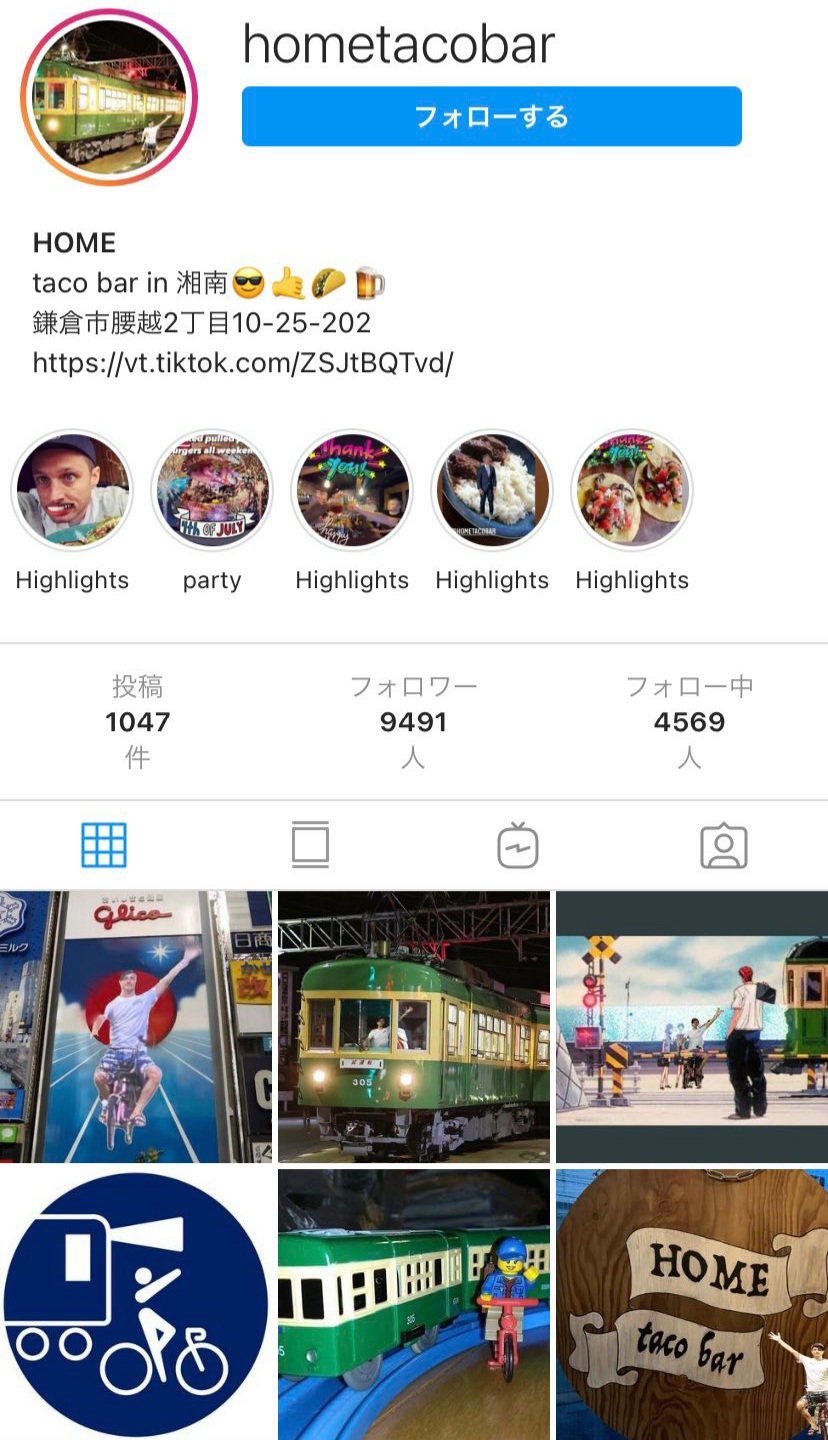828x1440 pixels.
Task: Open the party story highlight
Action: 212,491
